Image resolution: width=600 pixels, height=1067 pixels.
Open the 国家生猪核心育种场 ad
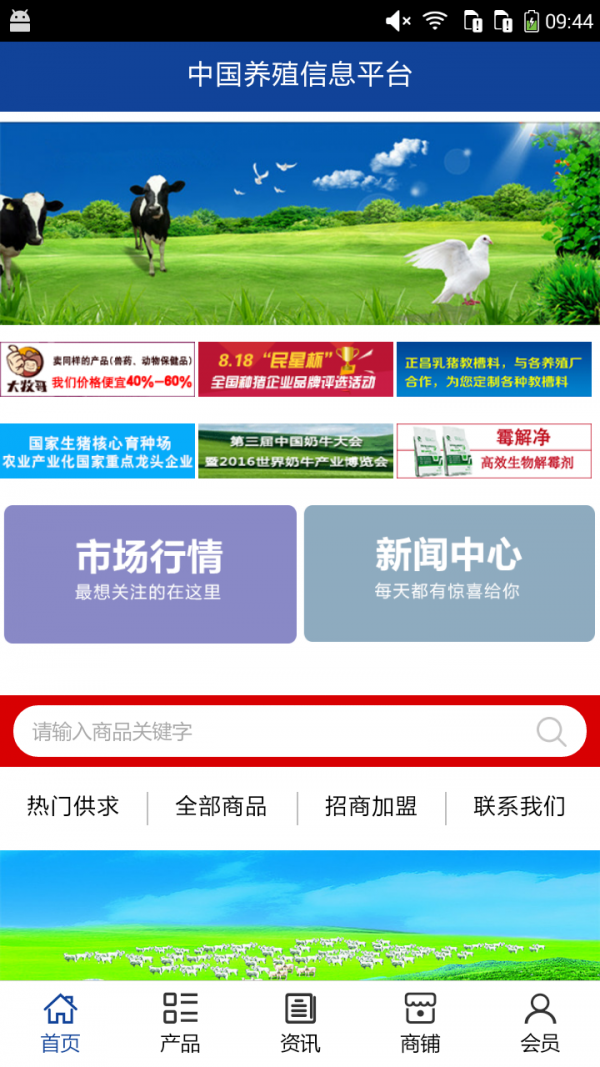pos(97,451)
